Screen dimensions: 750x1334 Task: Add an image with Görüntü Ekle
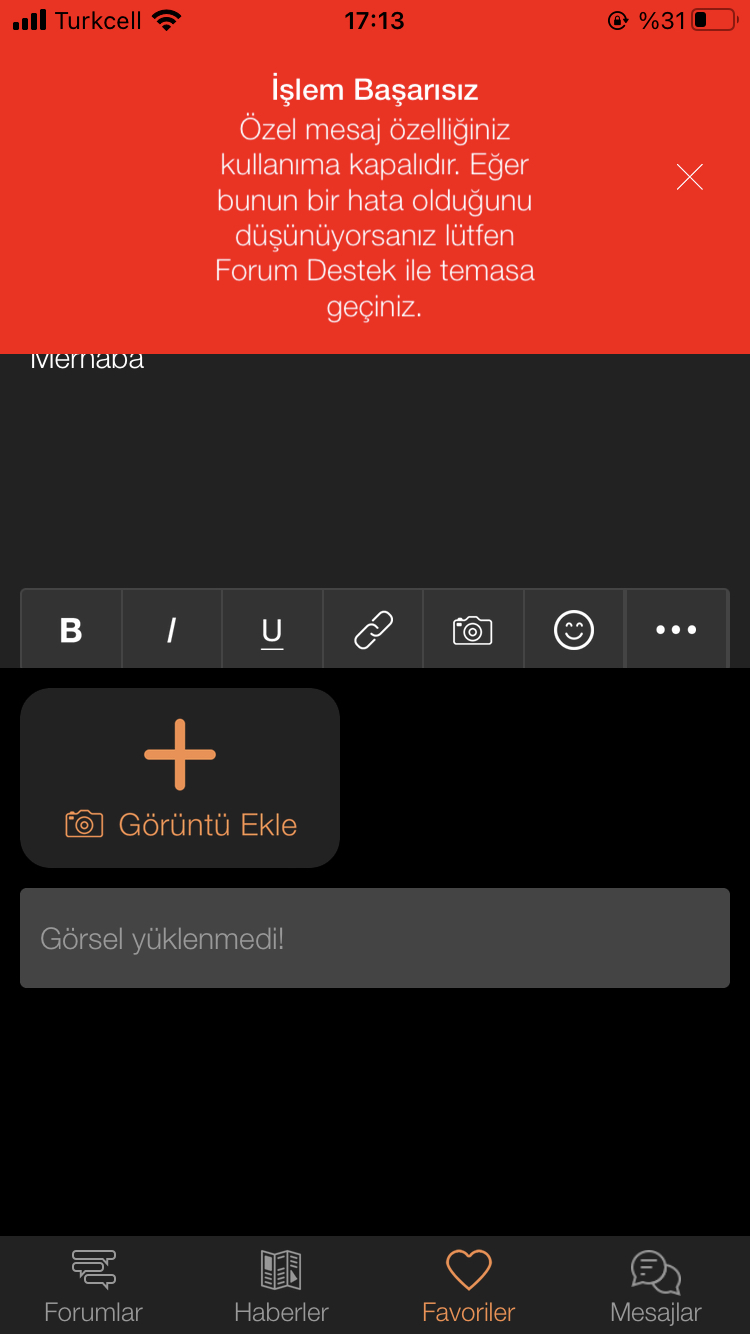pyautogui.click(x=180, y=778)
